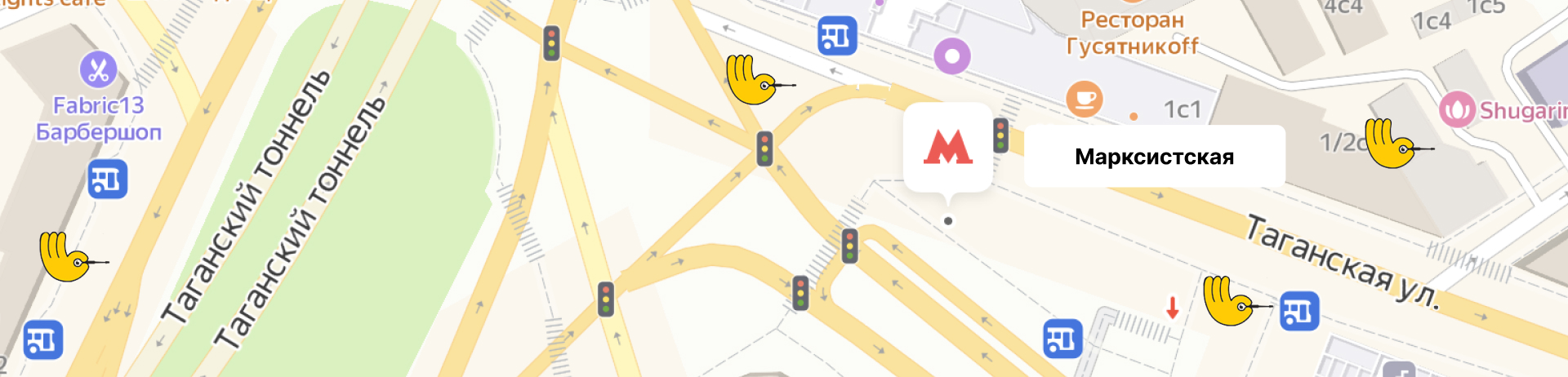Tap the orange coffee cup café marker

pyautogui.click(x=1084, y=99)
